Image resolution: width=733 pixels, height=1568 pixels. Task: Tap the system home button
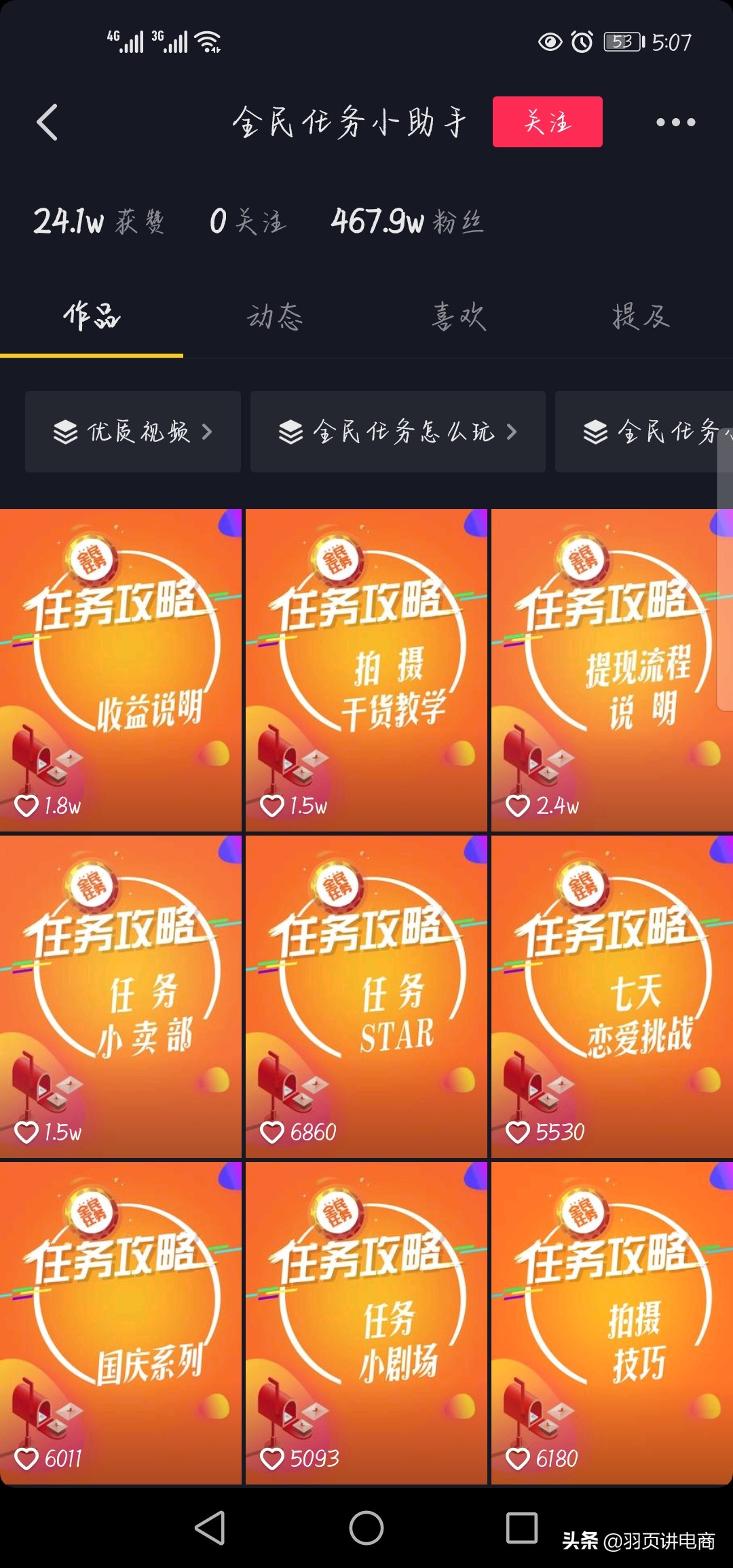click(366, 1528)
